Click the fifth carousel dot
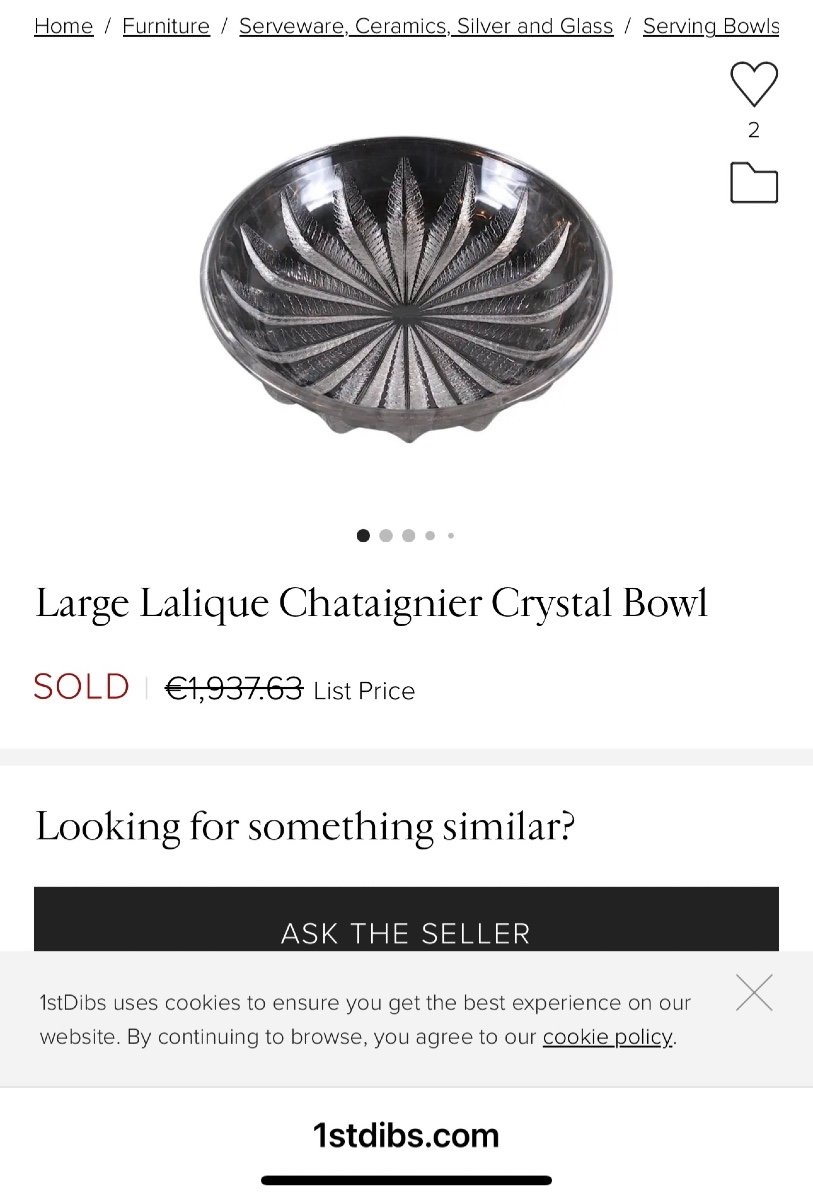 [x=450, y=535]
